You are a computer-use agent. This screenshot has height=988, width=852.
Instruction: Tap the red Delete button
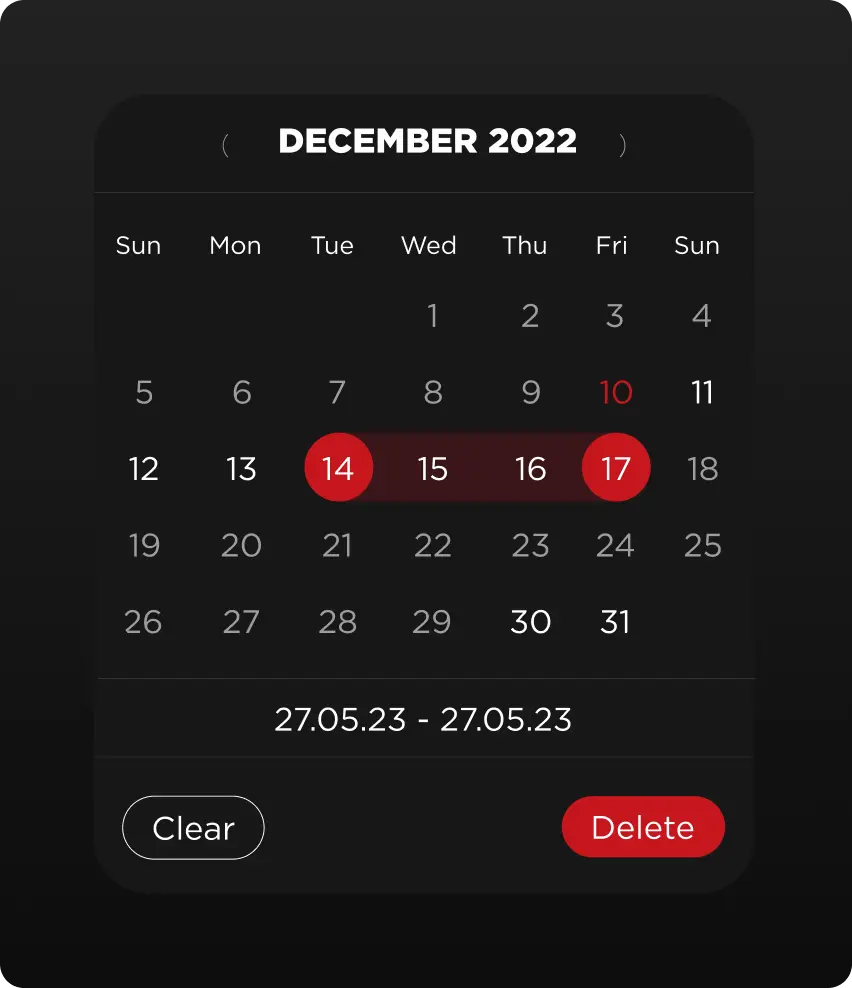click(x=643, y=828)
